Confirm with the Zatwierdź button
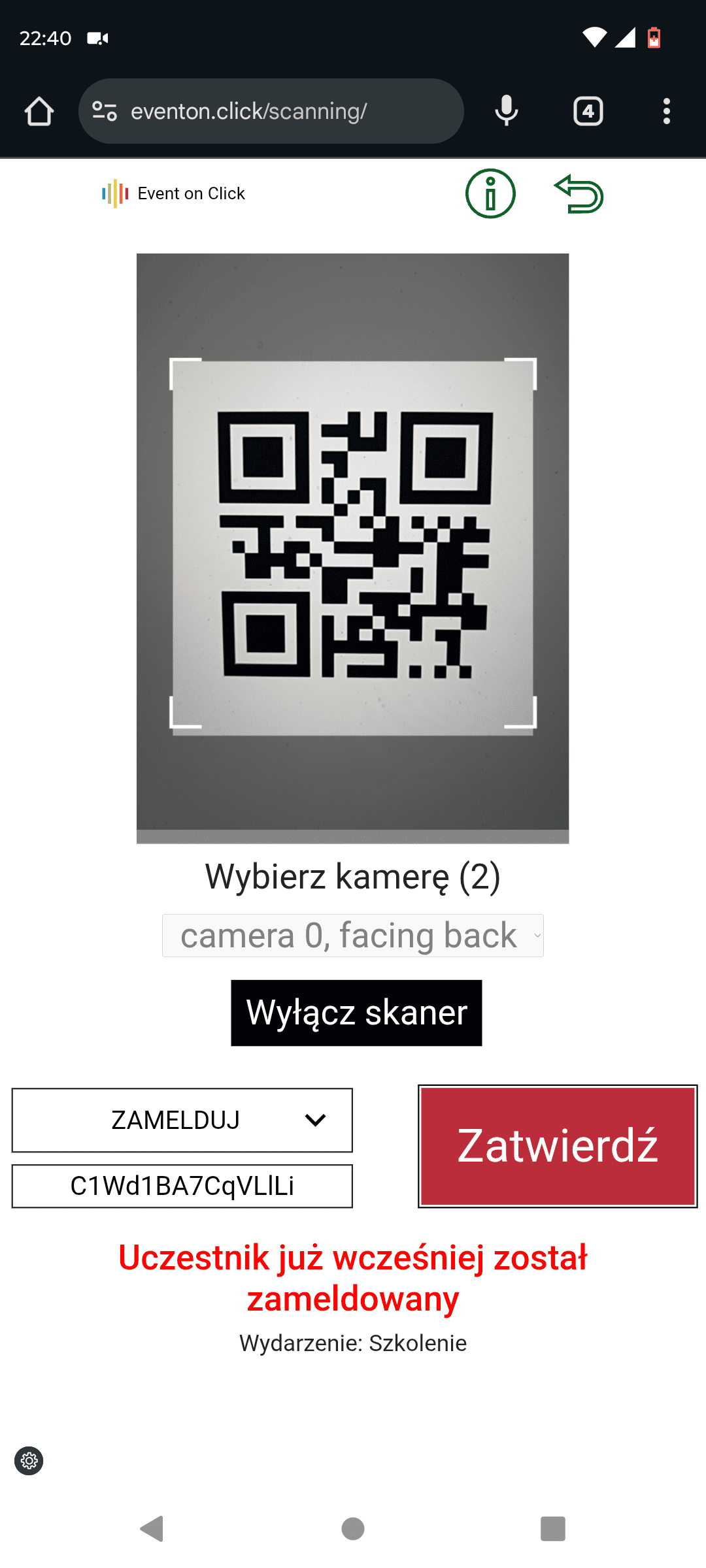Viewport: 706px width, 1568px height. tap(558, 1146)
